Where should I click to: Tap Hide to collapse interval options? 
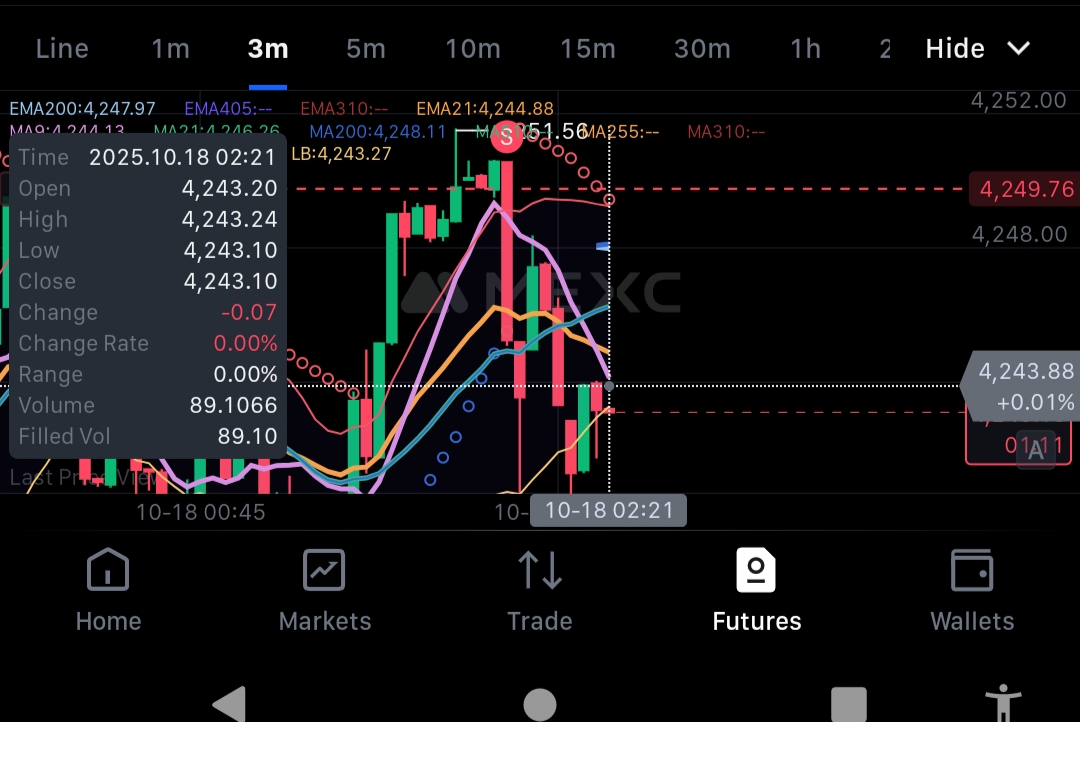point(976,48)
